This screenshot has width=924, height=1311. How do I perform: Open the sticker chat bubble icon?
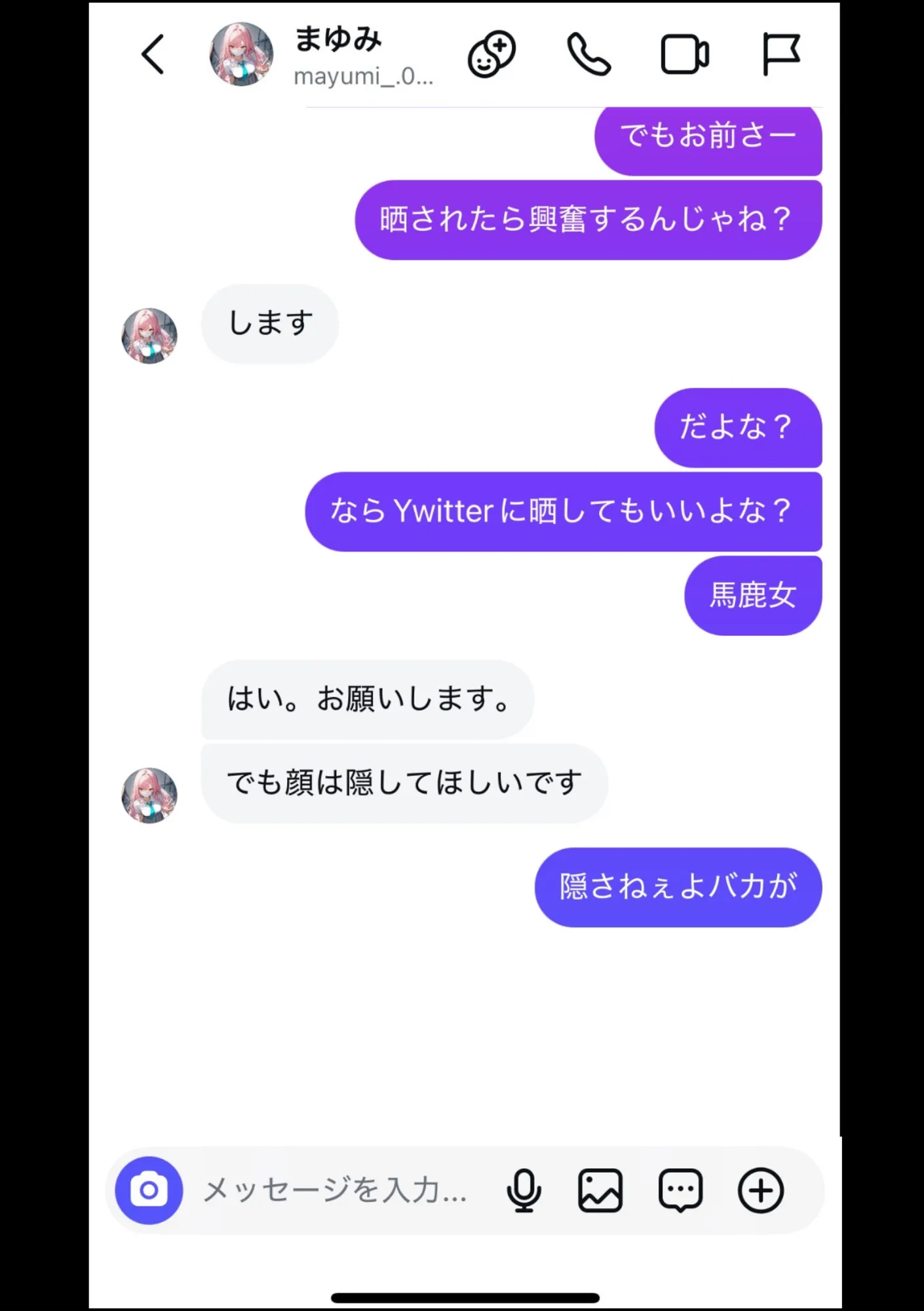tap(680, 1190)
